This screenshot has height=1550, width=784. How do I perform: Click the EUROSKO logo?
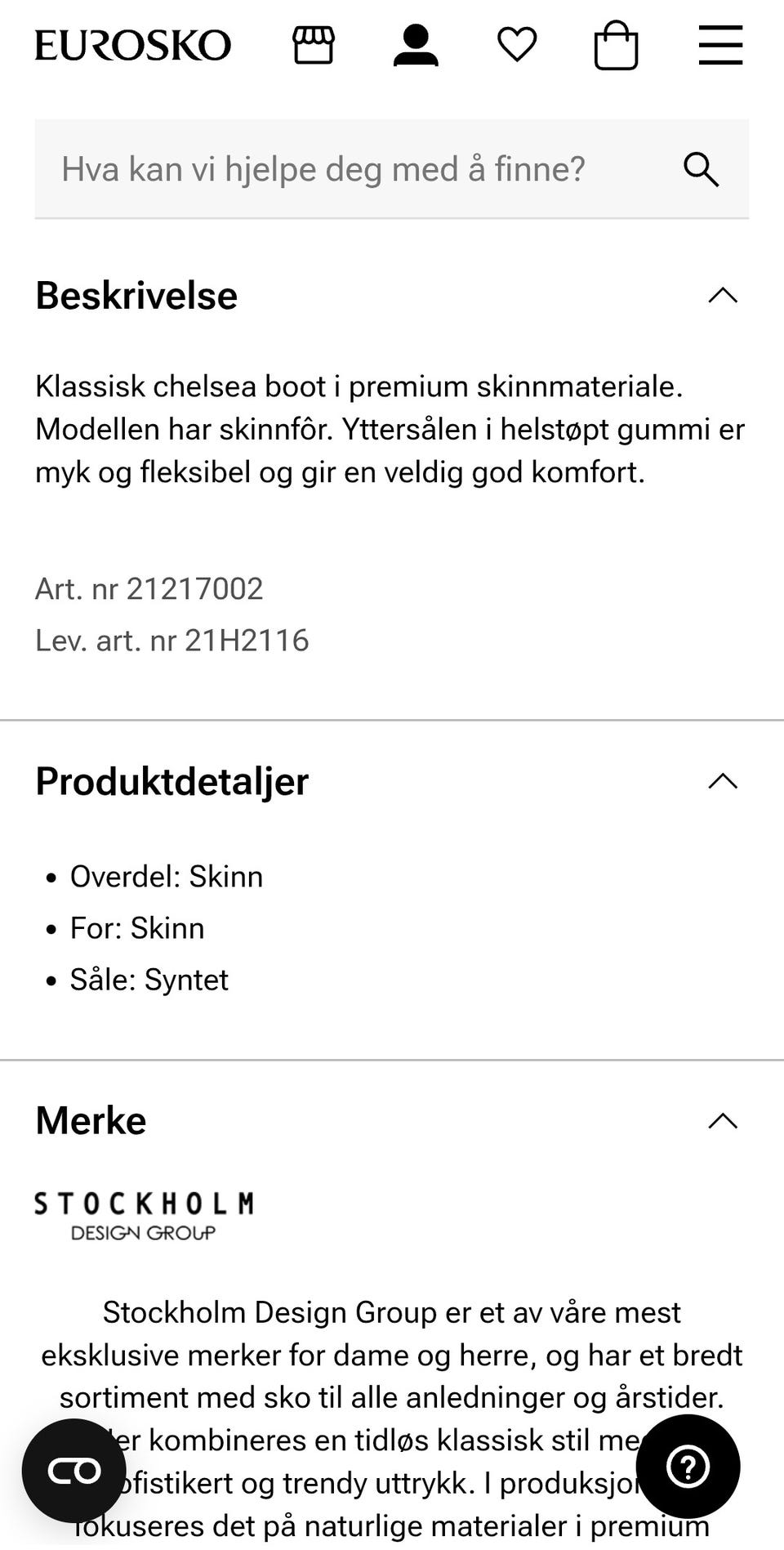coord(132,45)
